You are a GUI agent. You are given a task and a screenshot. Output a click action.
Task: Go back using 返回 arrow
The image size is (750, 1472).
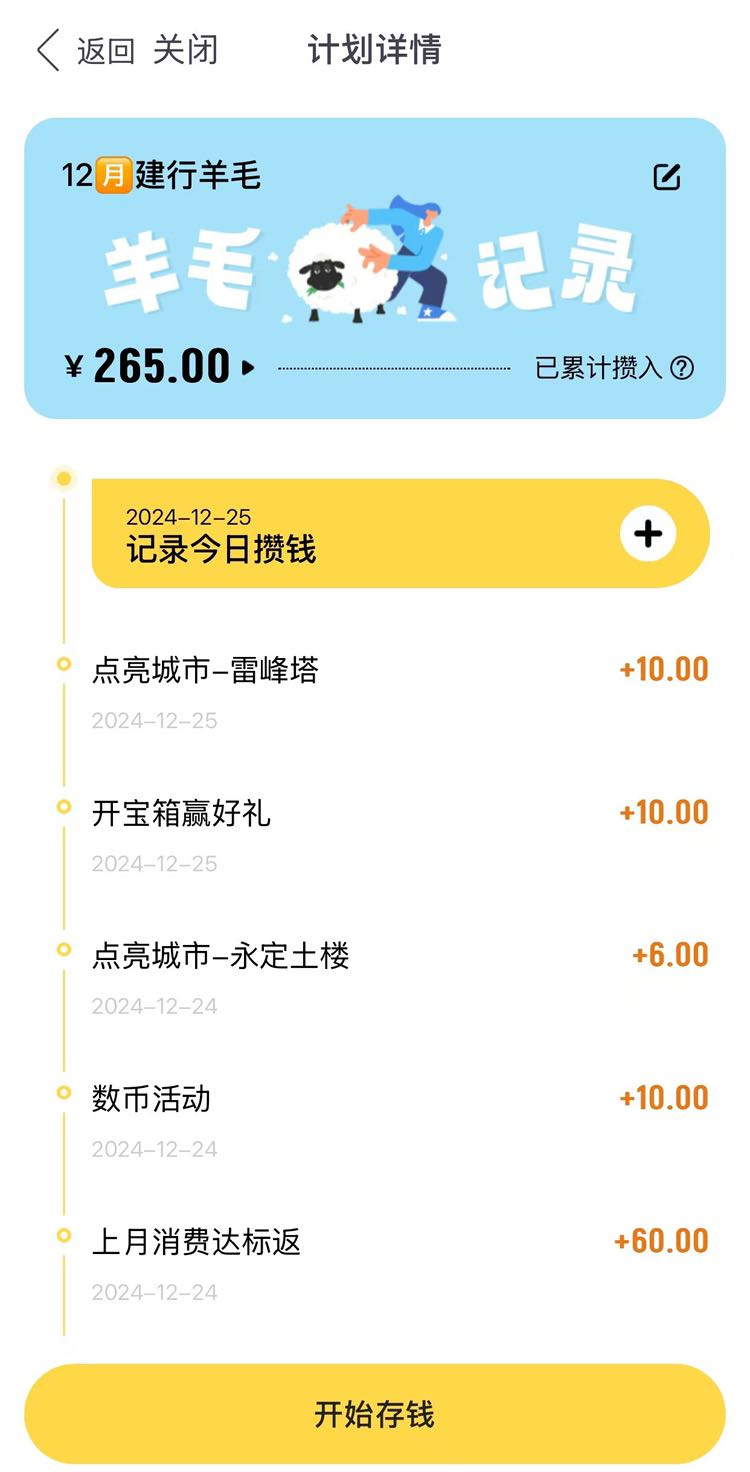85,50
